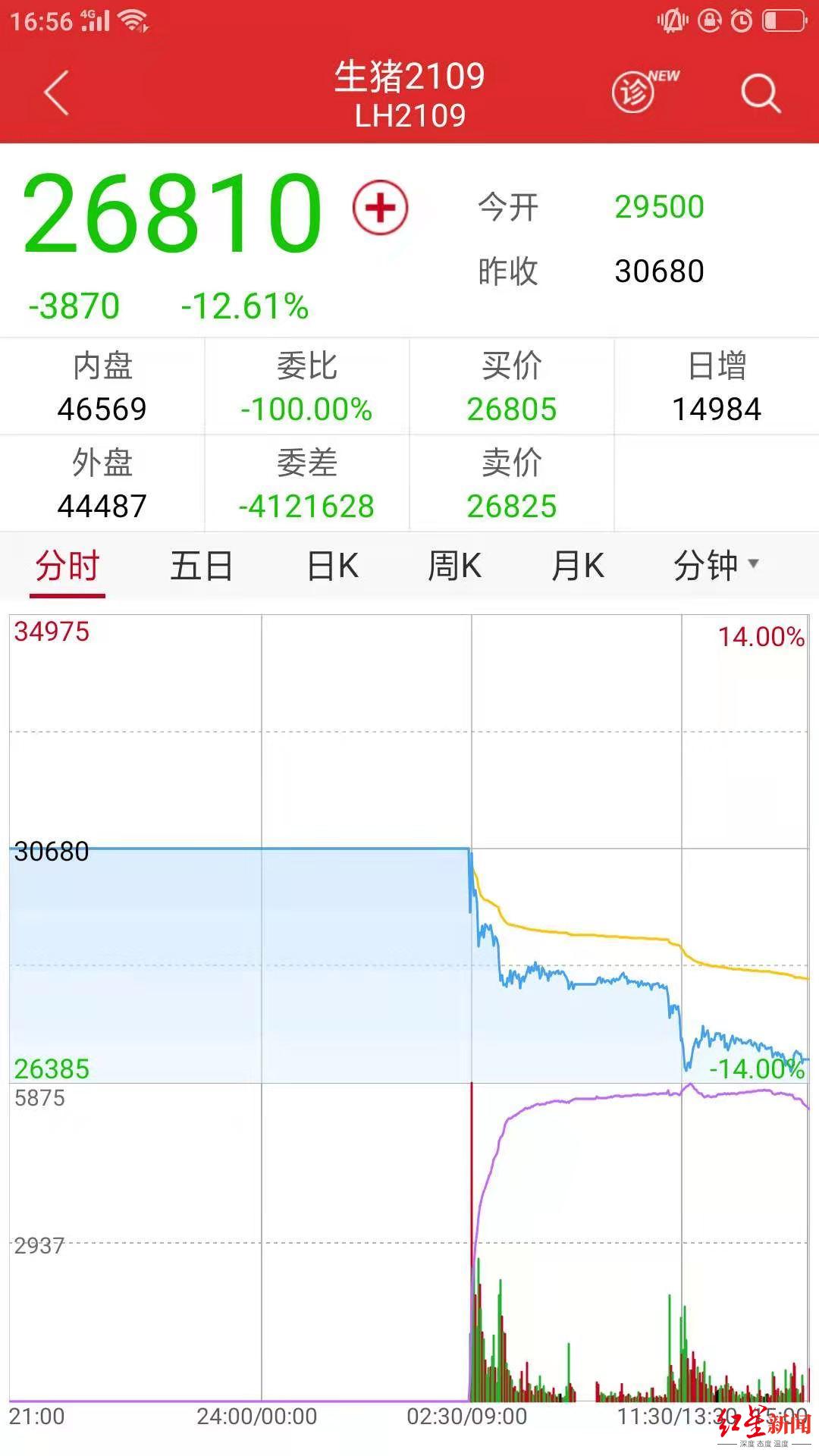
Task: Switch to the 日K candlestick tab
Action: (331, 565)
